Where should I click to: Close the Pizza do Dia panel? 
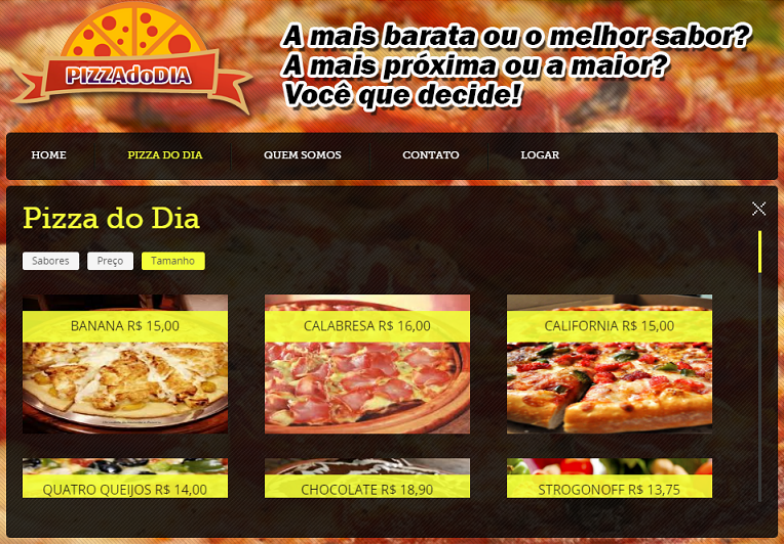[759, 208]
